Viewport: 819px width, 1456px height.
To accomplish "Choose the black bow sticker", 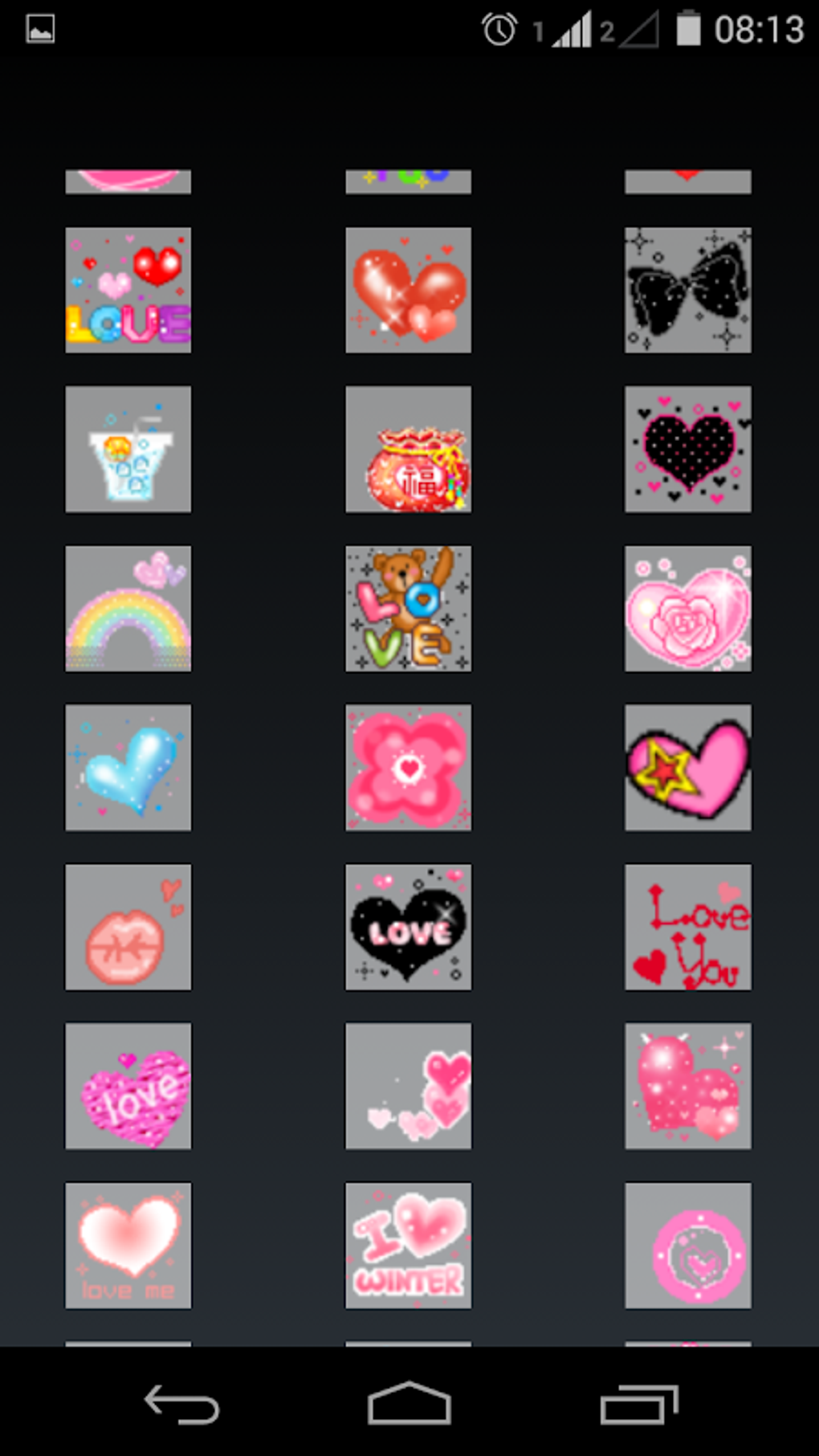I will (688, 290).
